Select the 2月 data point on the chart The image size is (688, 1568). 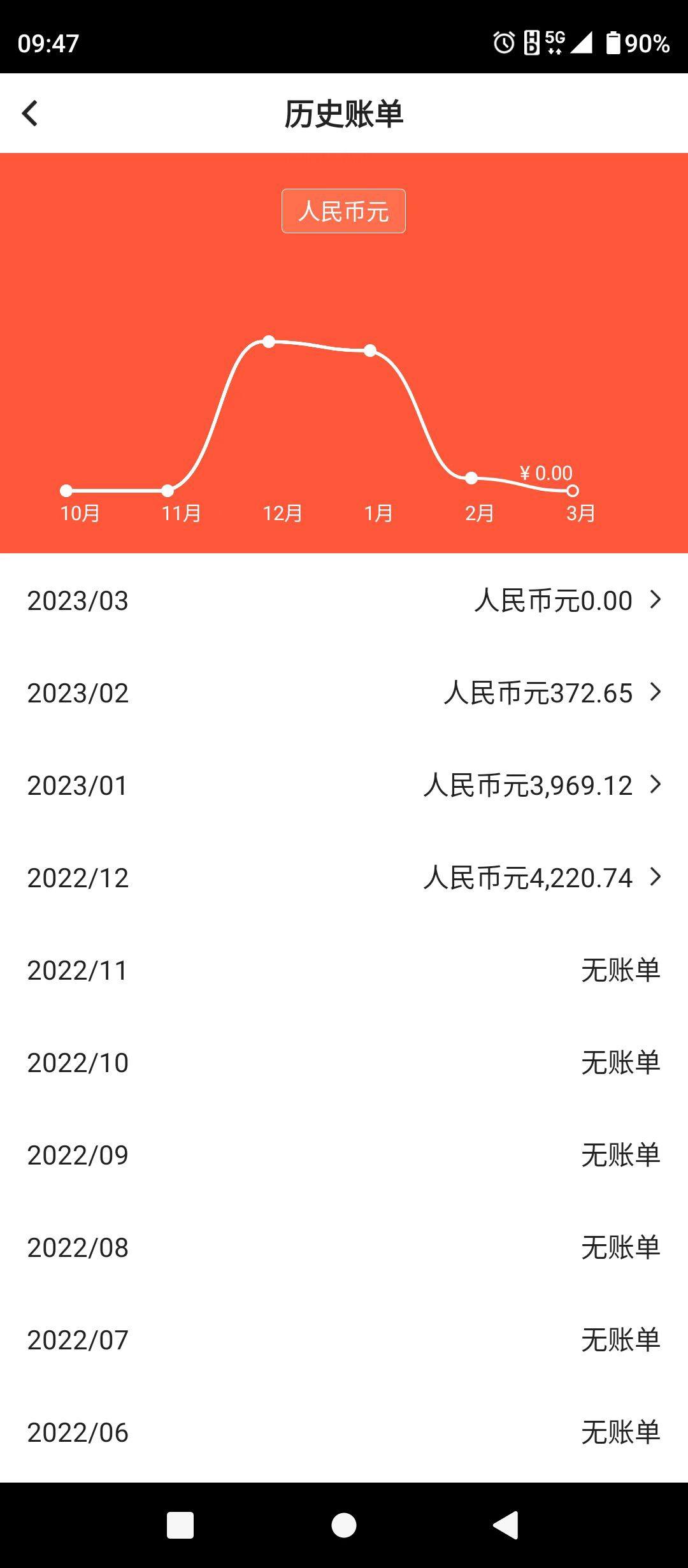(471, 478)
